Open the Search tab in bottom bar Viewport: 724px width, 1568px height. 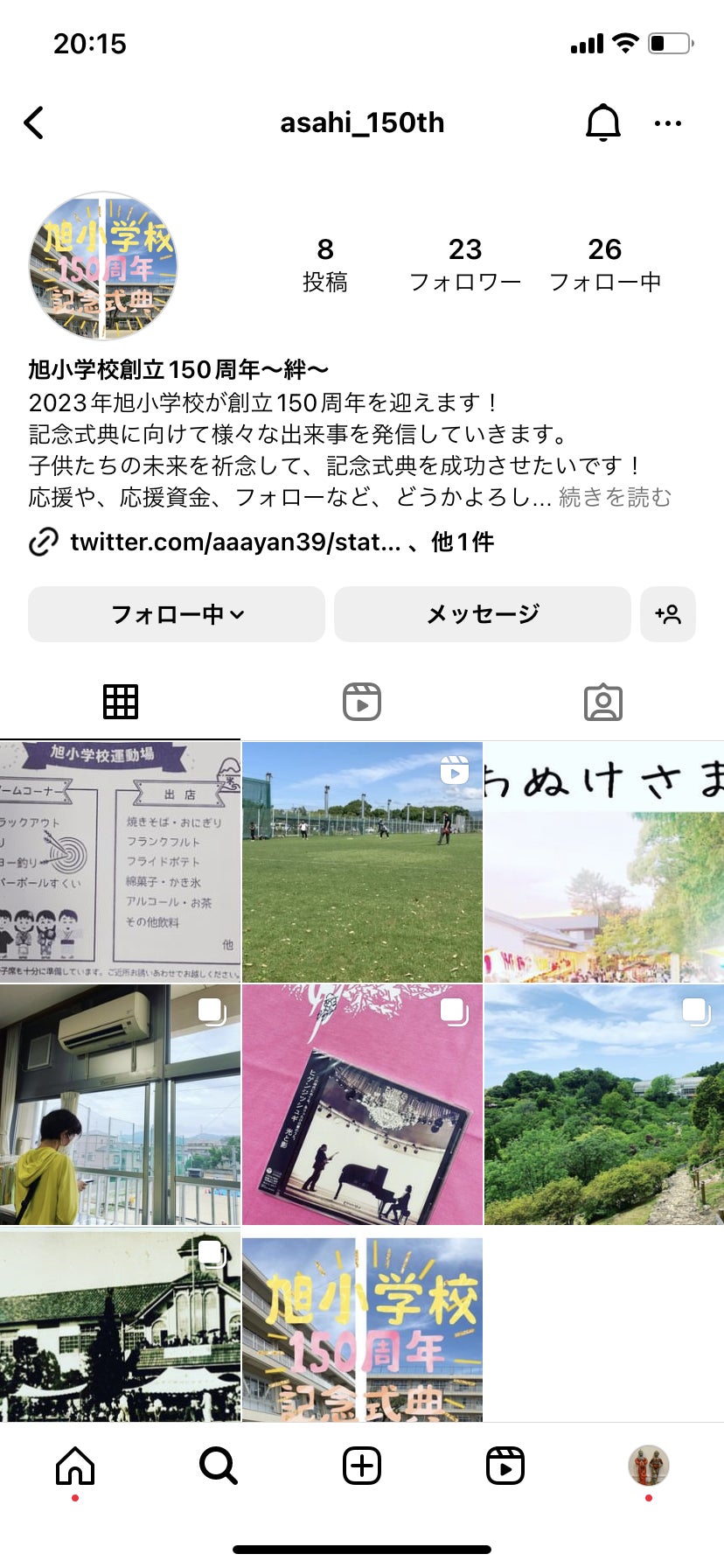click(218, 1466)
